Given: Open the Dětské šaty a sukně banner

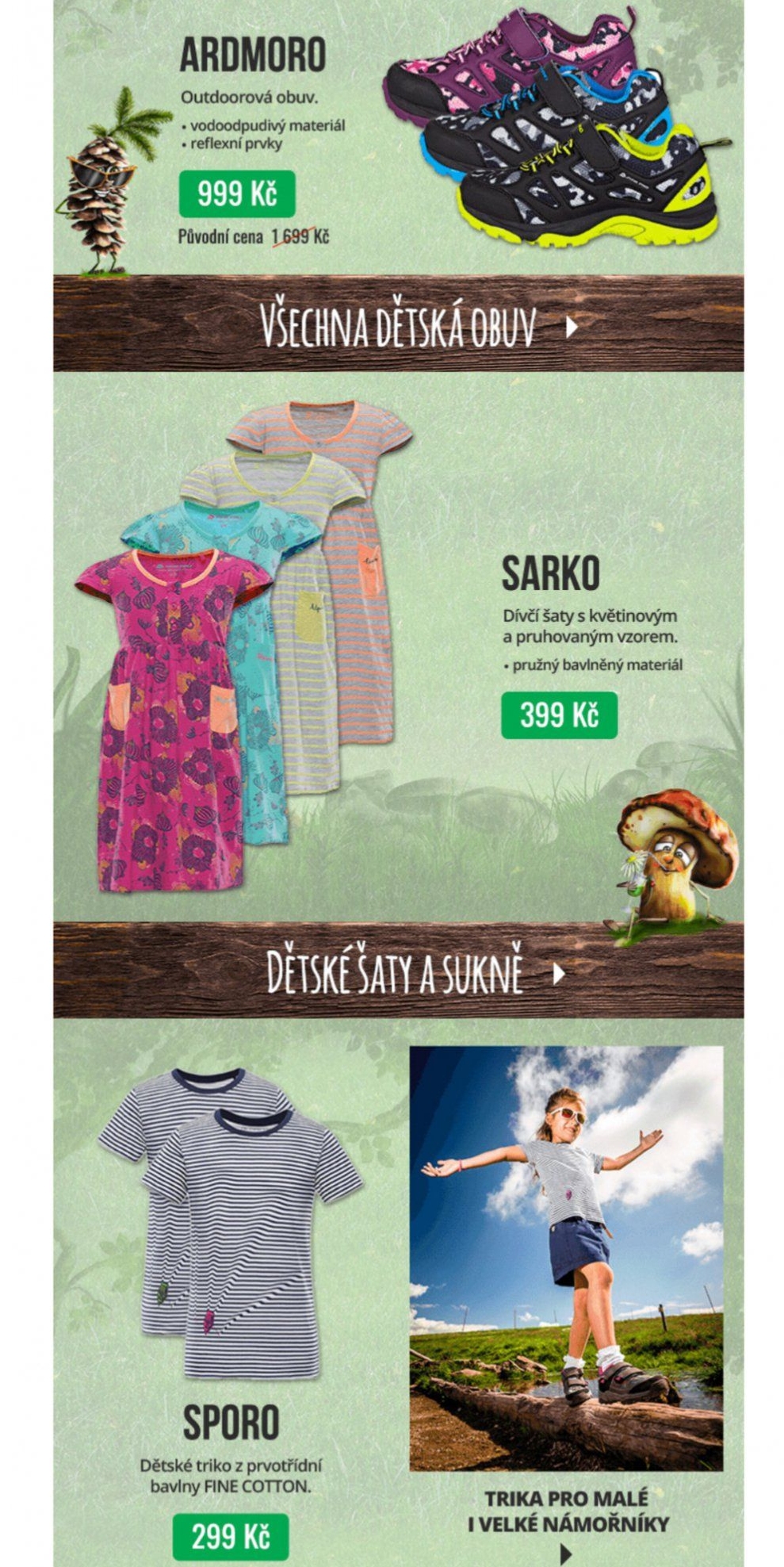Looking at the screenshot, I should (x=398, y=971).
